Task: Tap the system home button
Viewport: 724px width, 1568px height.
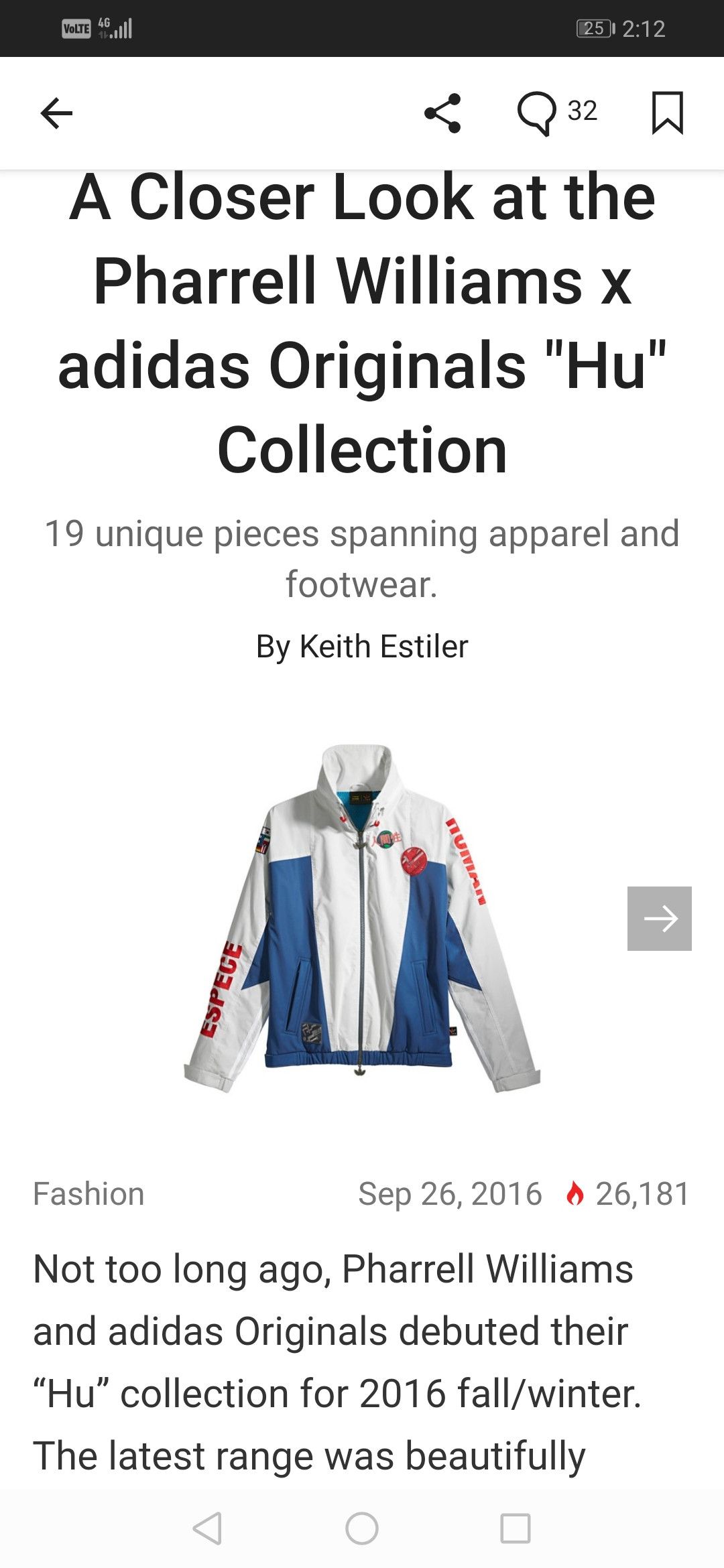Action: pyautogui.click(x=362, y=1528)
